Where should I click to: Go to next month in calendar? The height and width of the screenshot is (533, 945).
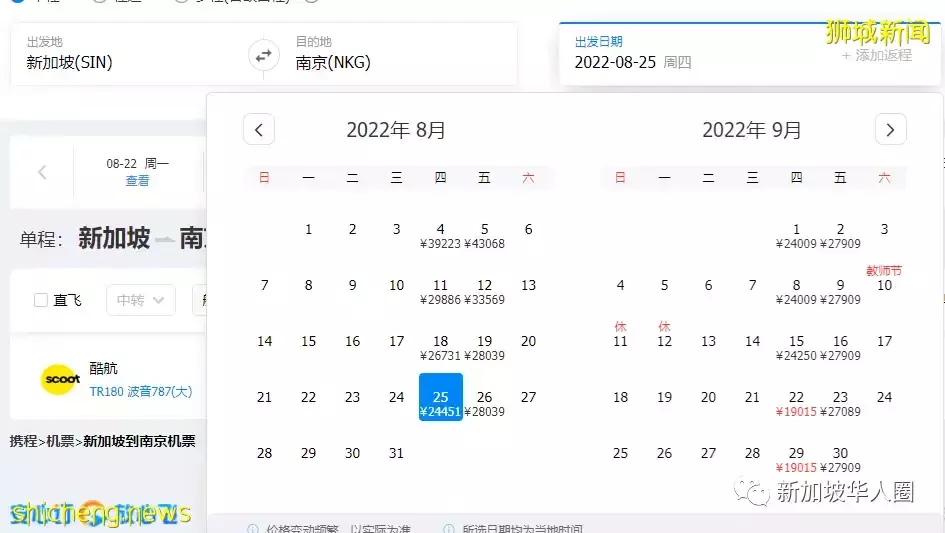(890, 130)
